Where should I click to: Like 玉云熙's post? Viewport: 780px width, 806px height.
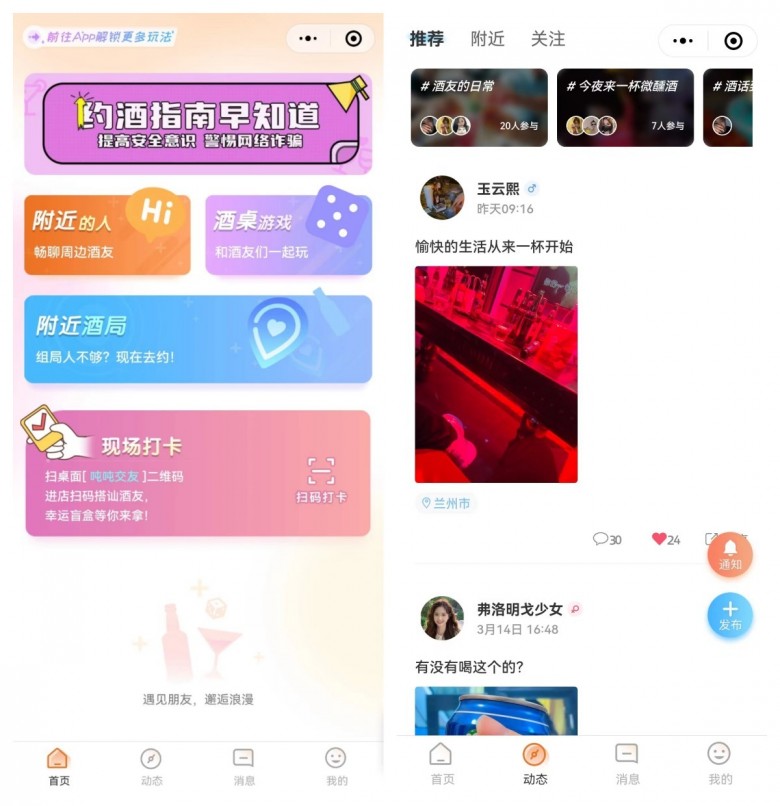point(666,539)
